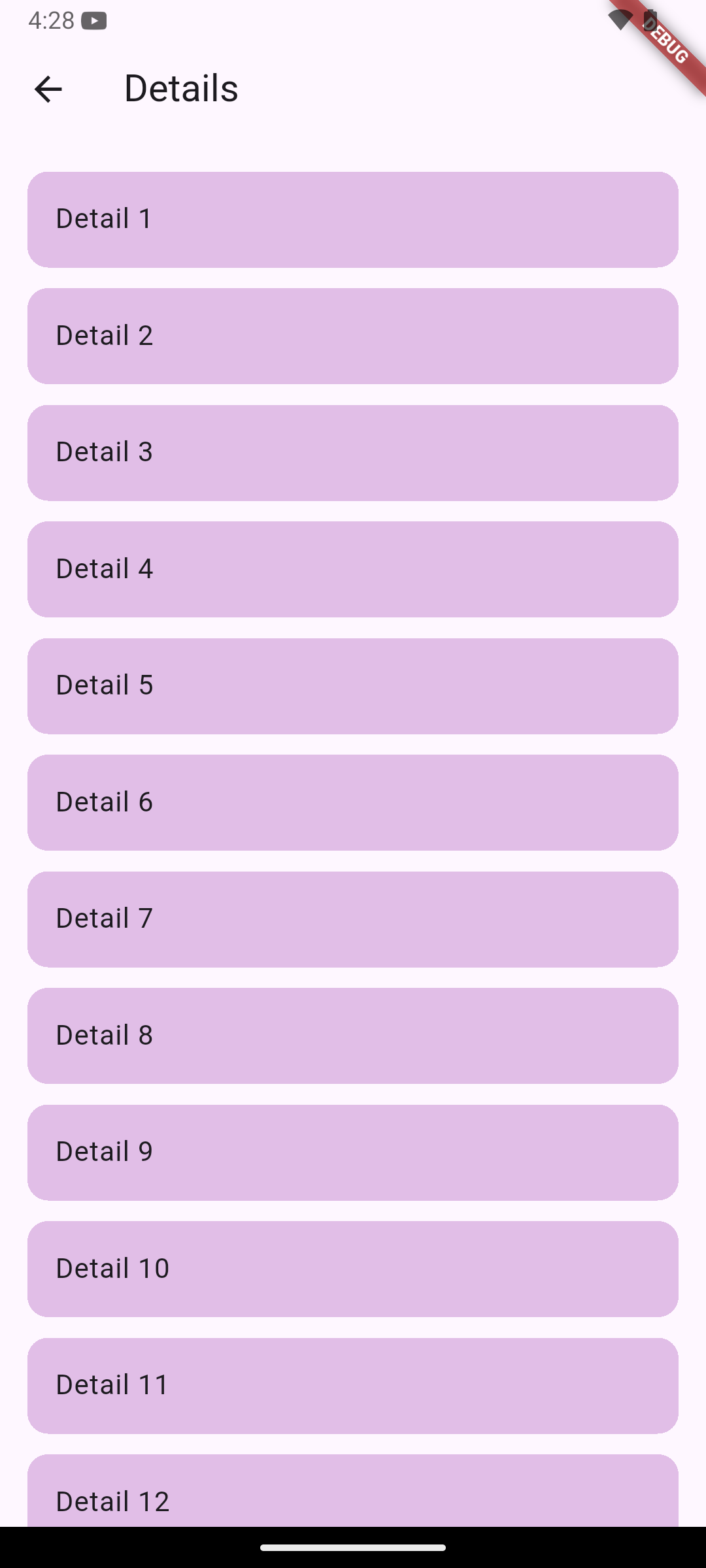Tap the YouTube icon in status bar
Image resolution: width=706 pixels, height=1568 pixels.
tap(95, 21)
